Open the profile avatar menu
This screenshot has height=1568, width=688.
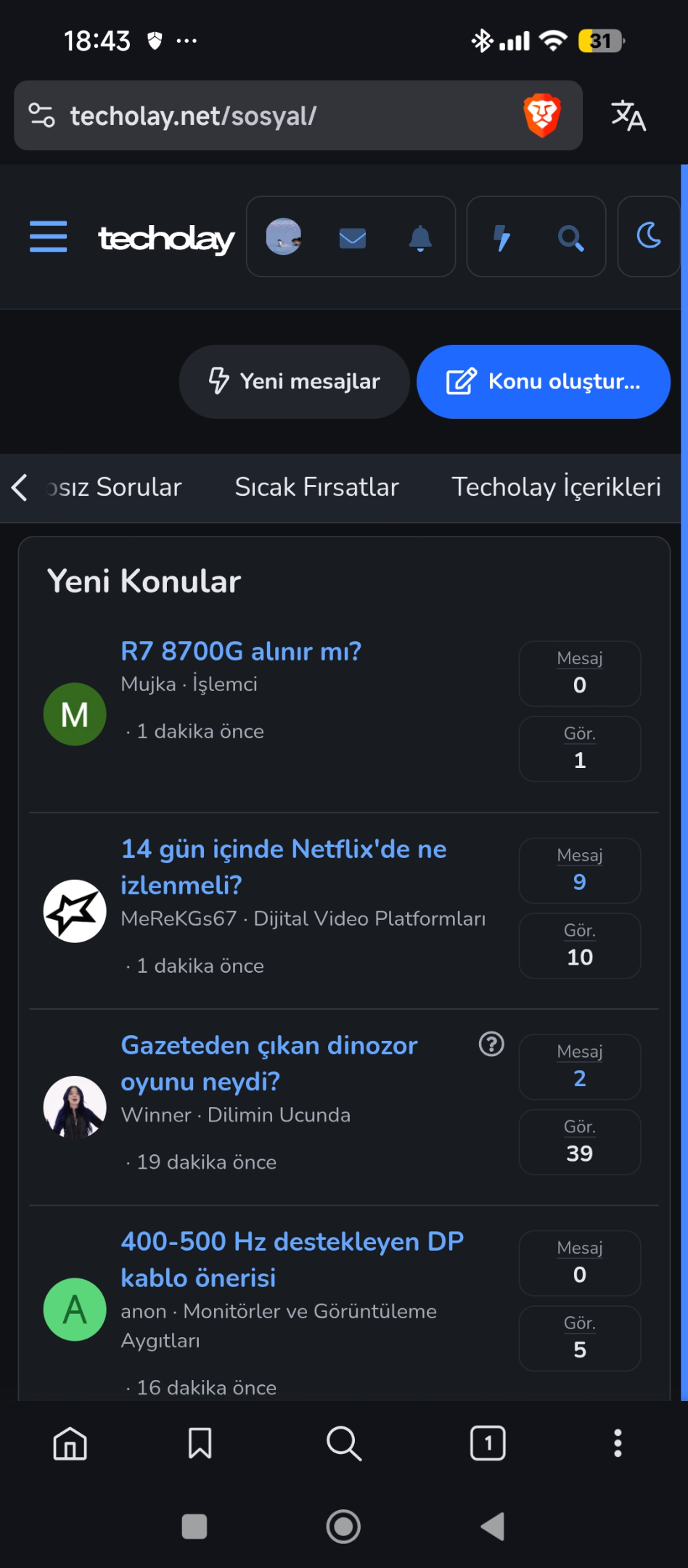(x=283, y=237)
